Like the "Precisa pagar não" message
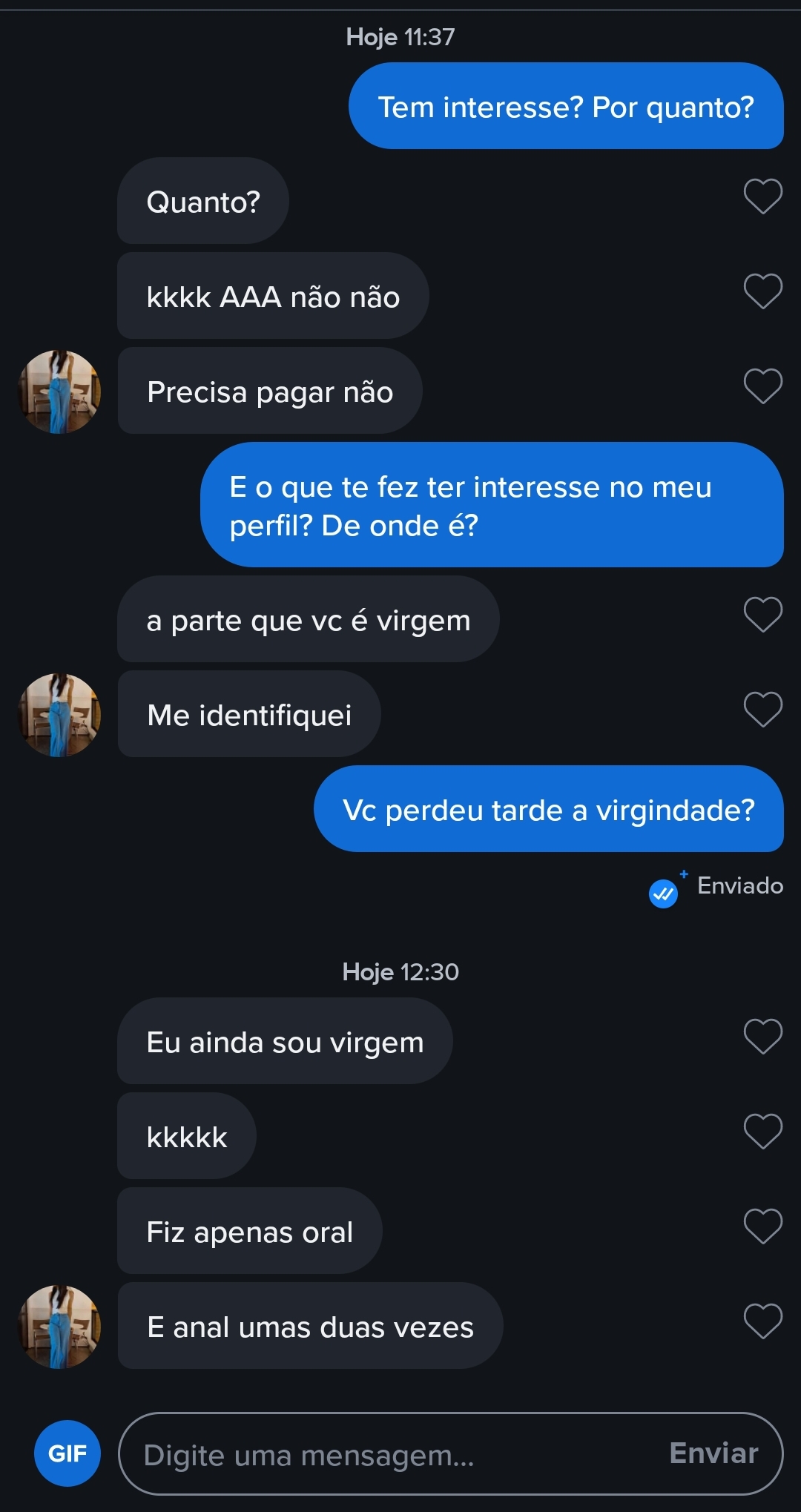 762,386
